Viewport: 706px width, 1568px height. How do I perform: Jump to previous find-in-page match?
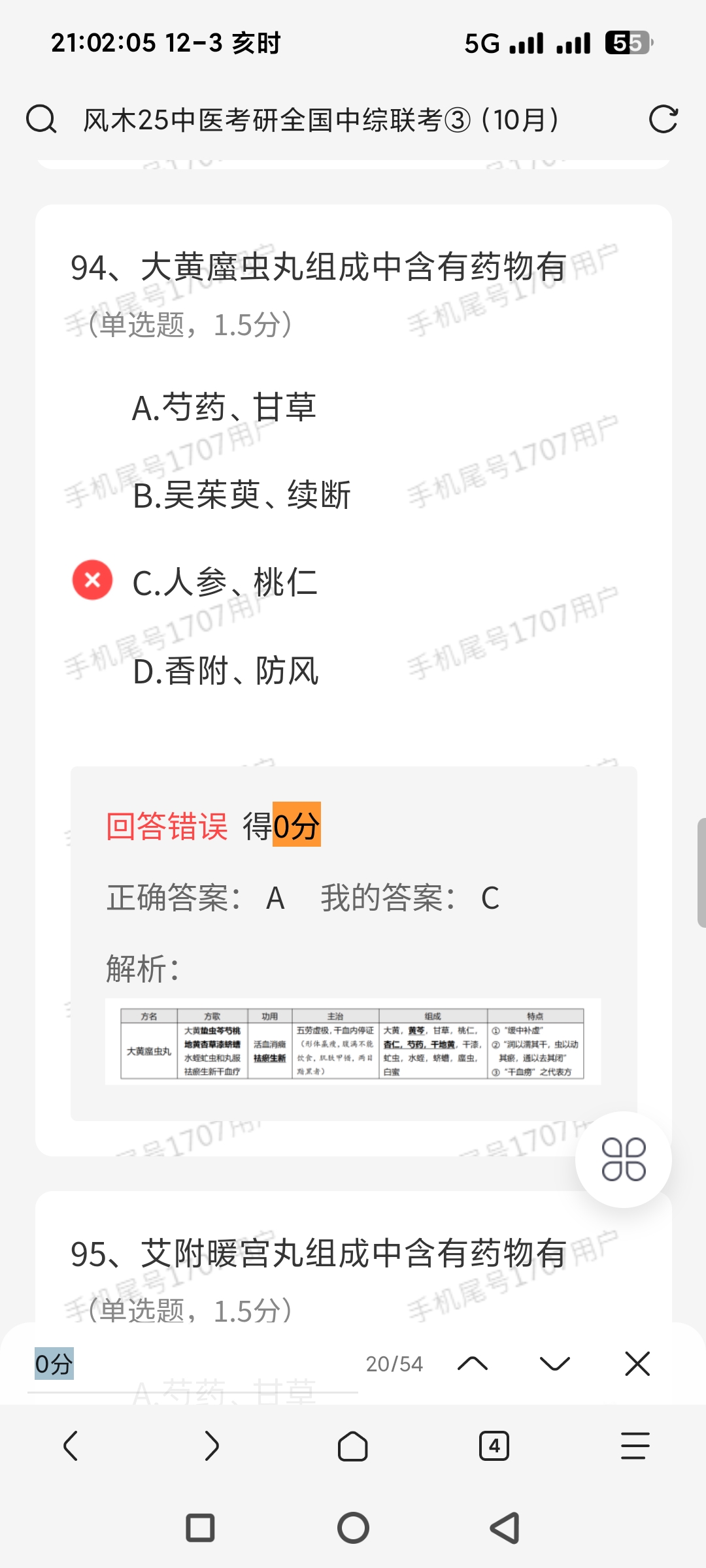[x=473, y=1364]
